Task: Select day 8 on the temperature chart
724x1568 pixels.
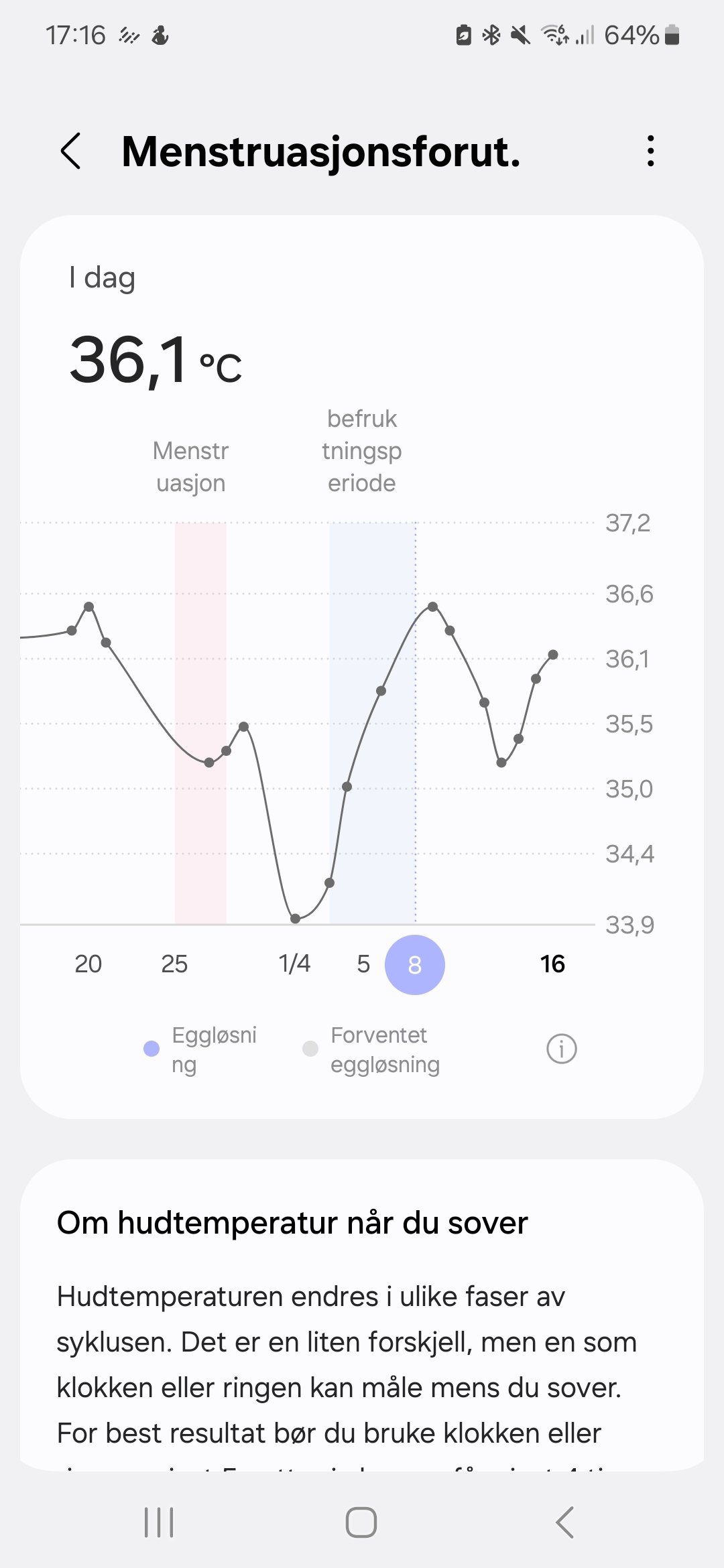Action: click(x=414, y=965)
